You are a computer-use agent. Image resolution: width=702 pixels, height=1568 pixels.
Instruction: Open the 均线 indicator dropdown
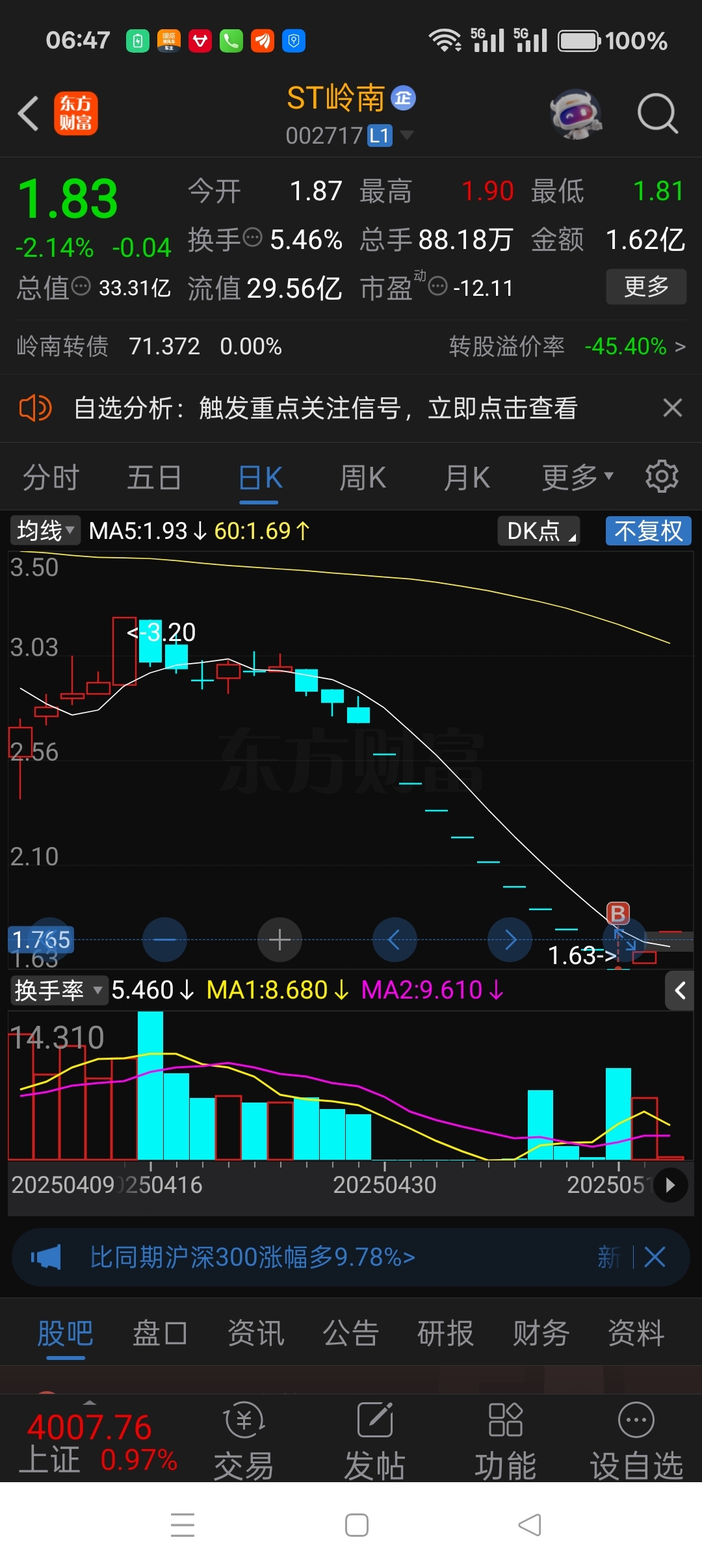pos(45,530)
